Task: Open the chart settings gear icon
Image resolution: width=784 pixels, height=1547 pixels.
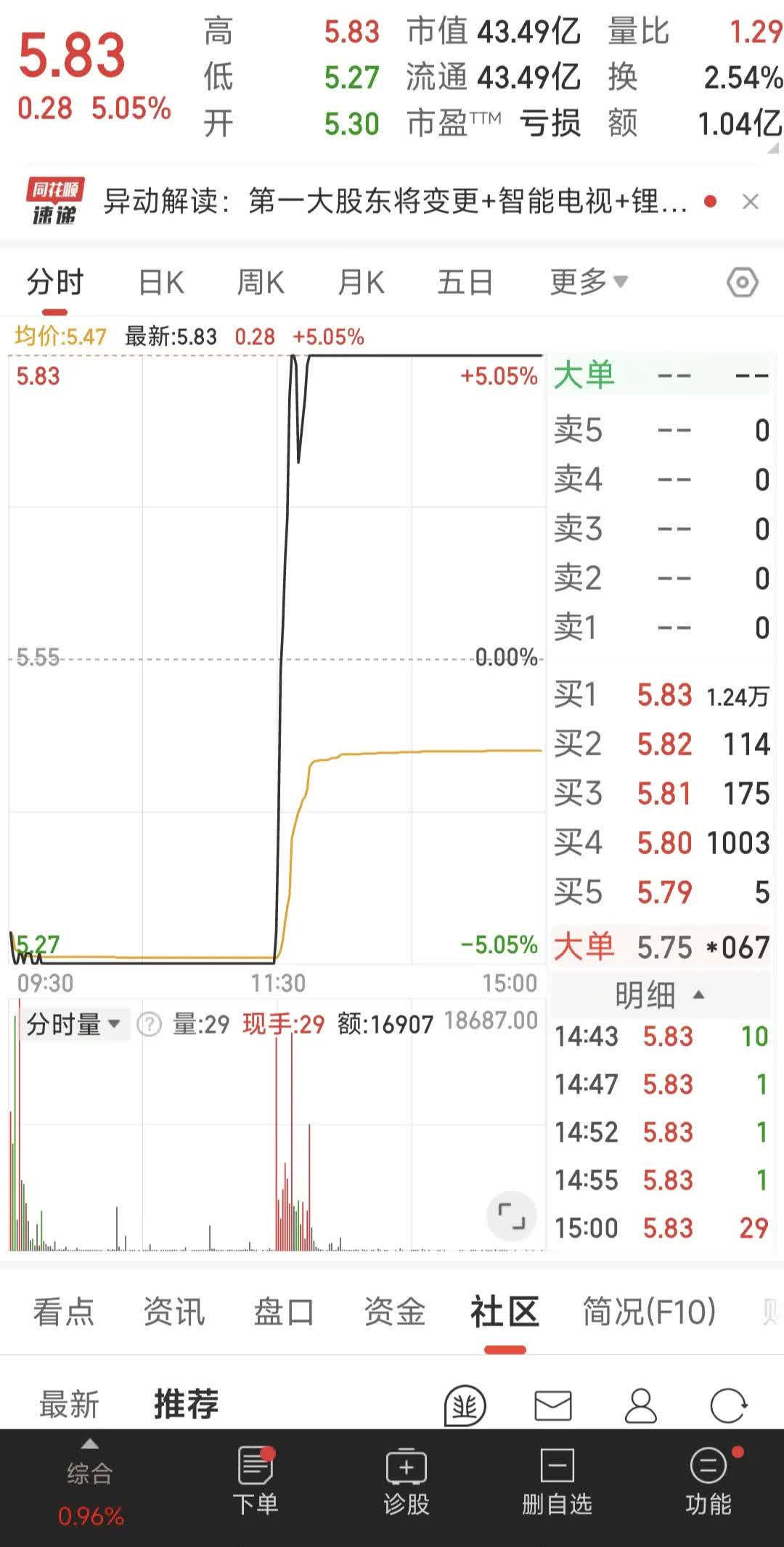Action: [743, 283]
